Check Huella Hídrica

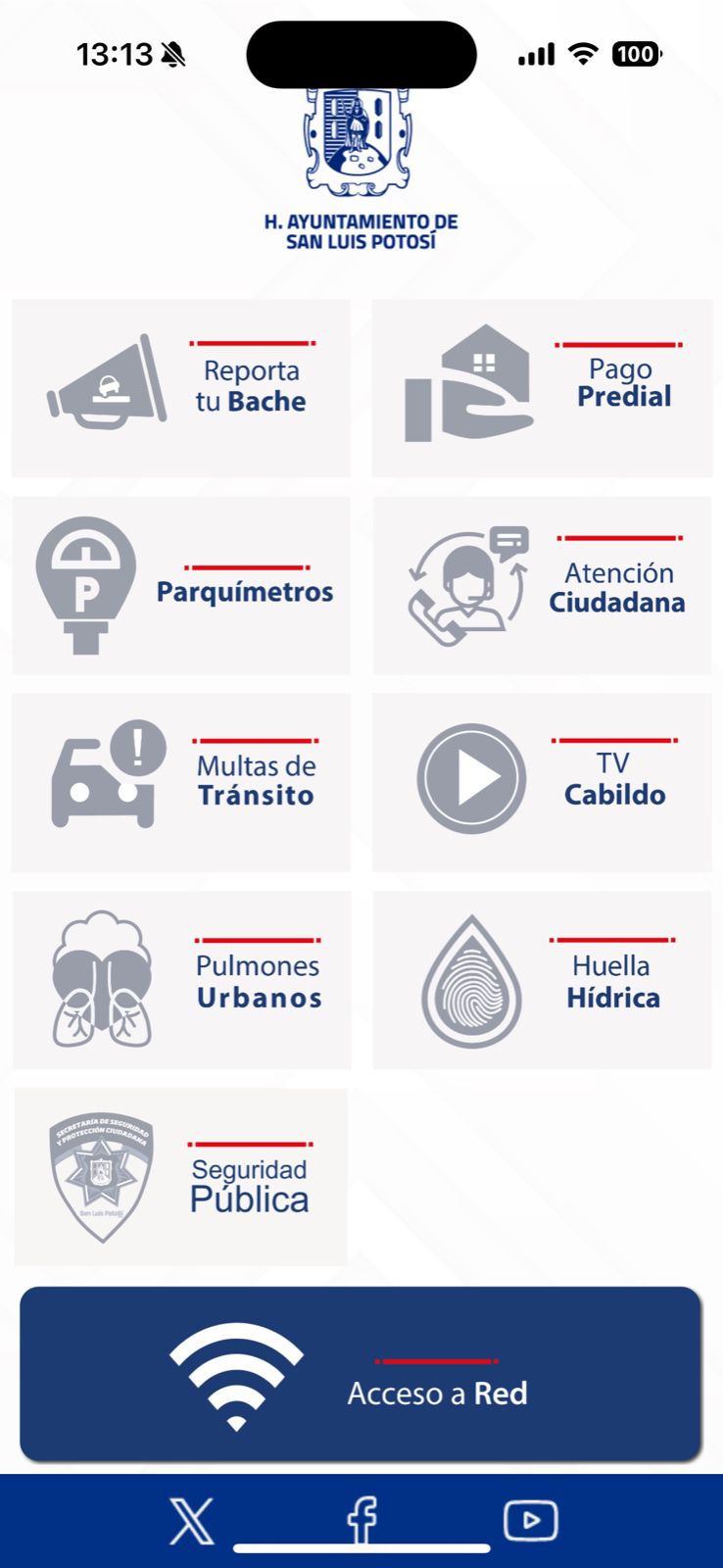tap(542, 980)
